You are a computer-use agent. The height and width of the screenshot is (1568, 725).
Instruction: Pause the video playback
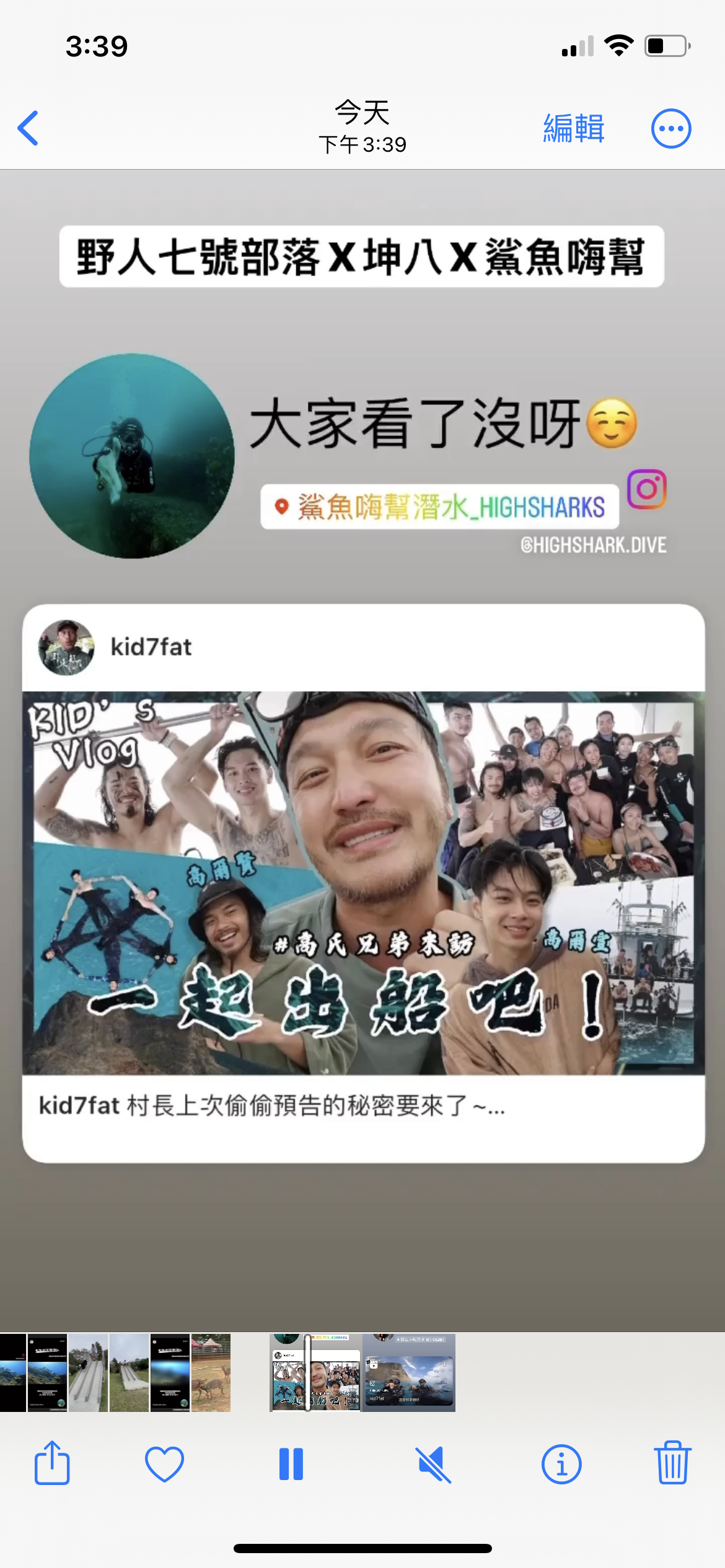291,1464
